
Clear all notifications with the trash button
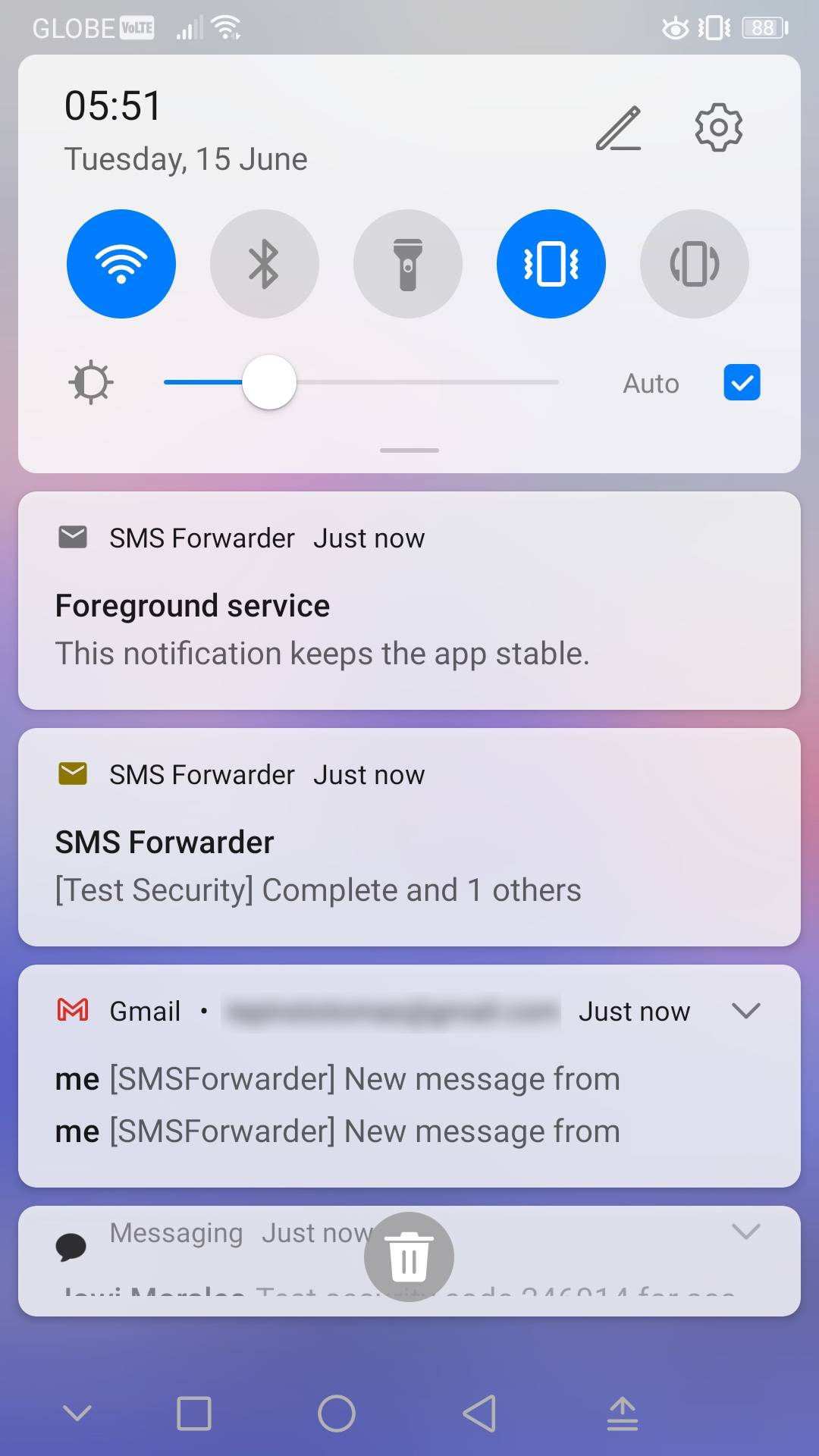(409, 1257)
